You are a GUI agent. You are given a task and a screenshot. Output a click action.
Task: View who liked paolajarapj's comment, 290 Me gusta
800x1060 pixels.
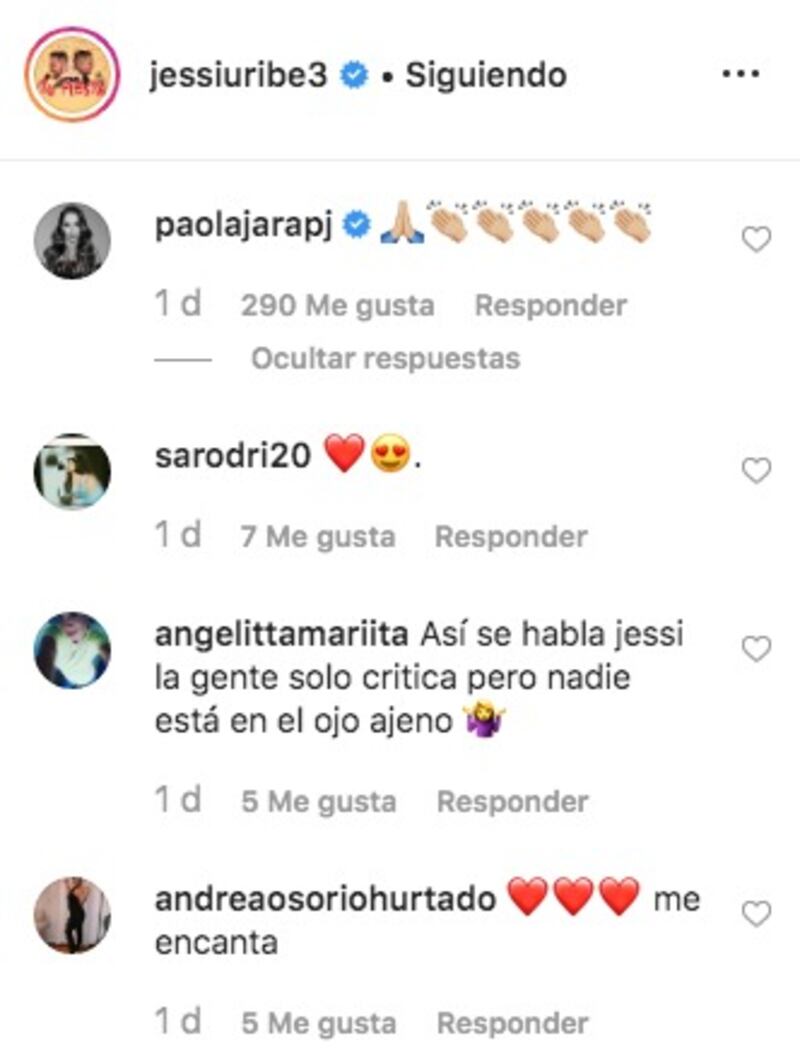click(x=337, y=305)
